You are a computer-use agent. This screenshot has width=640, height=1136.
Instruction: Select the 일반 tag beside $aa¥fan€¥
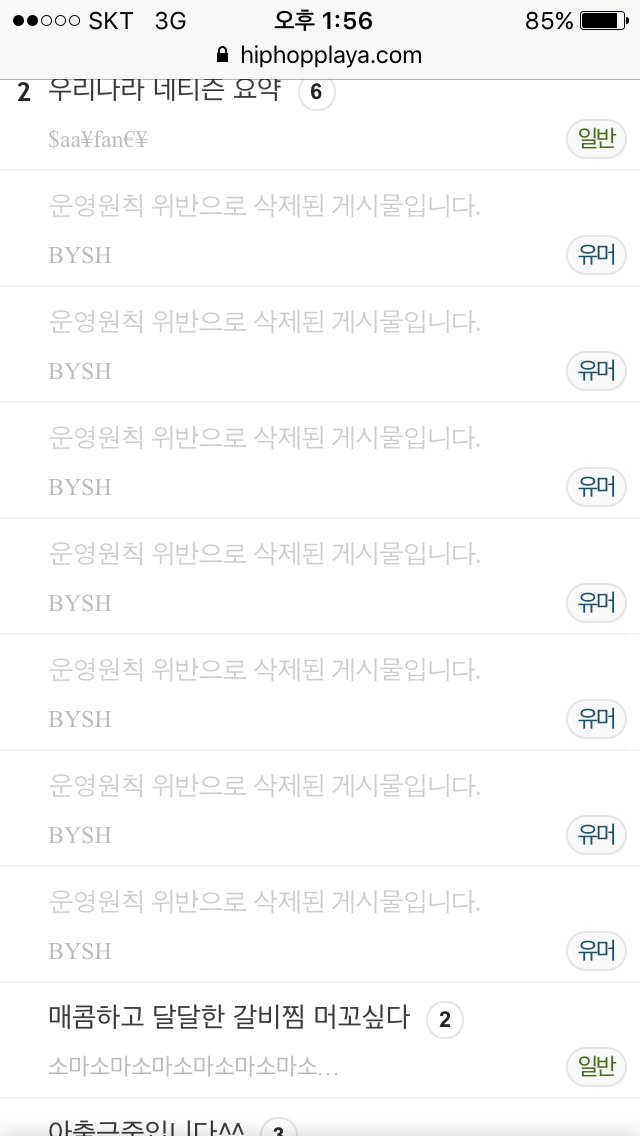tap(596, 138)
